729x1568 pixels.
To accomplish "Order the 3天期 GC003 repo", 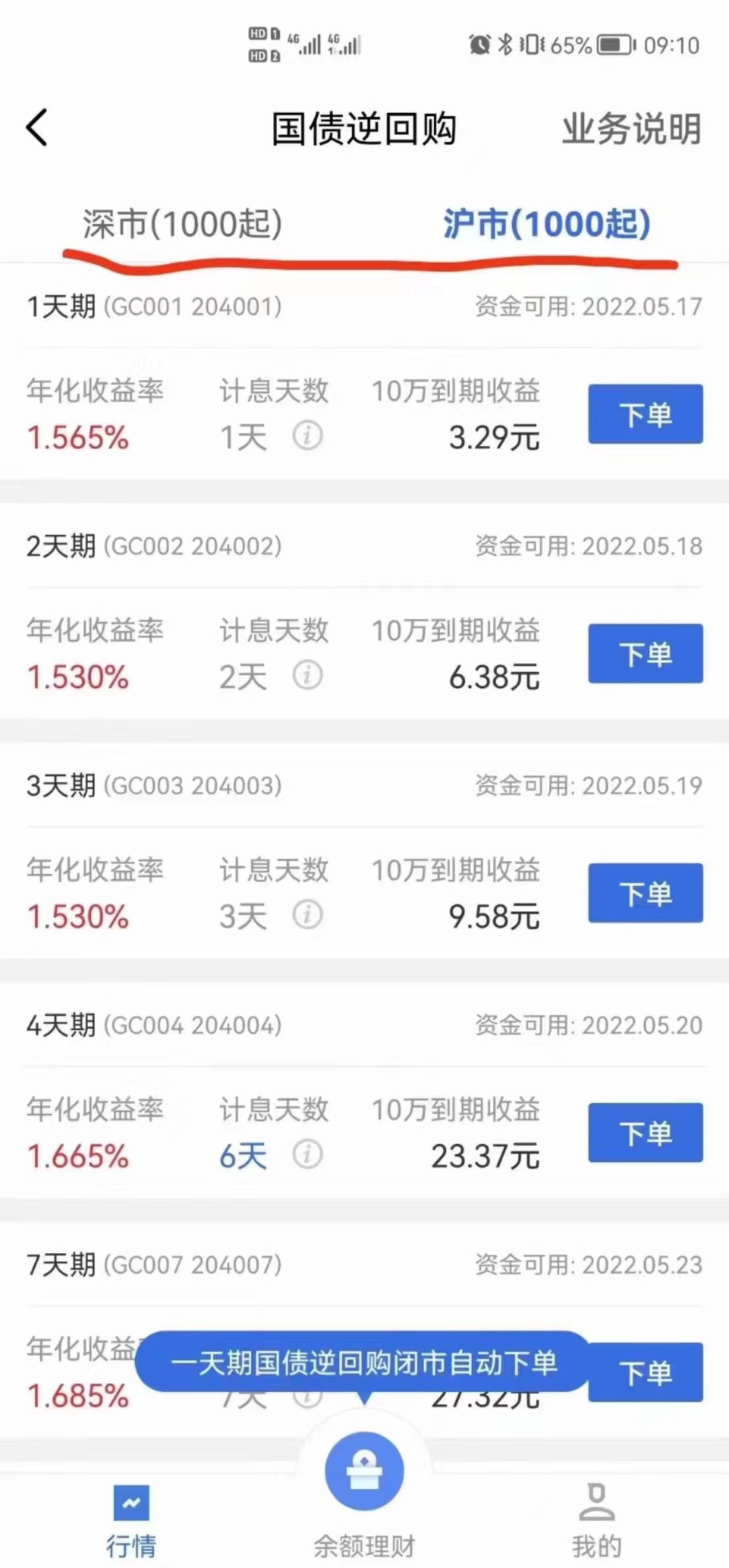I will click(645, 893).
